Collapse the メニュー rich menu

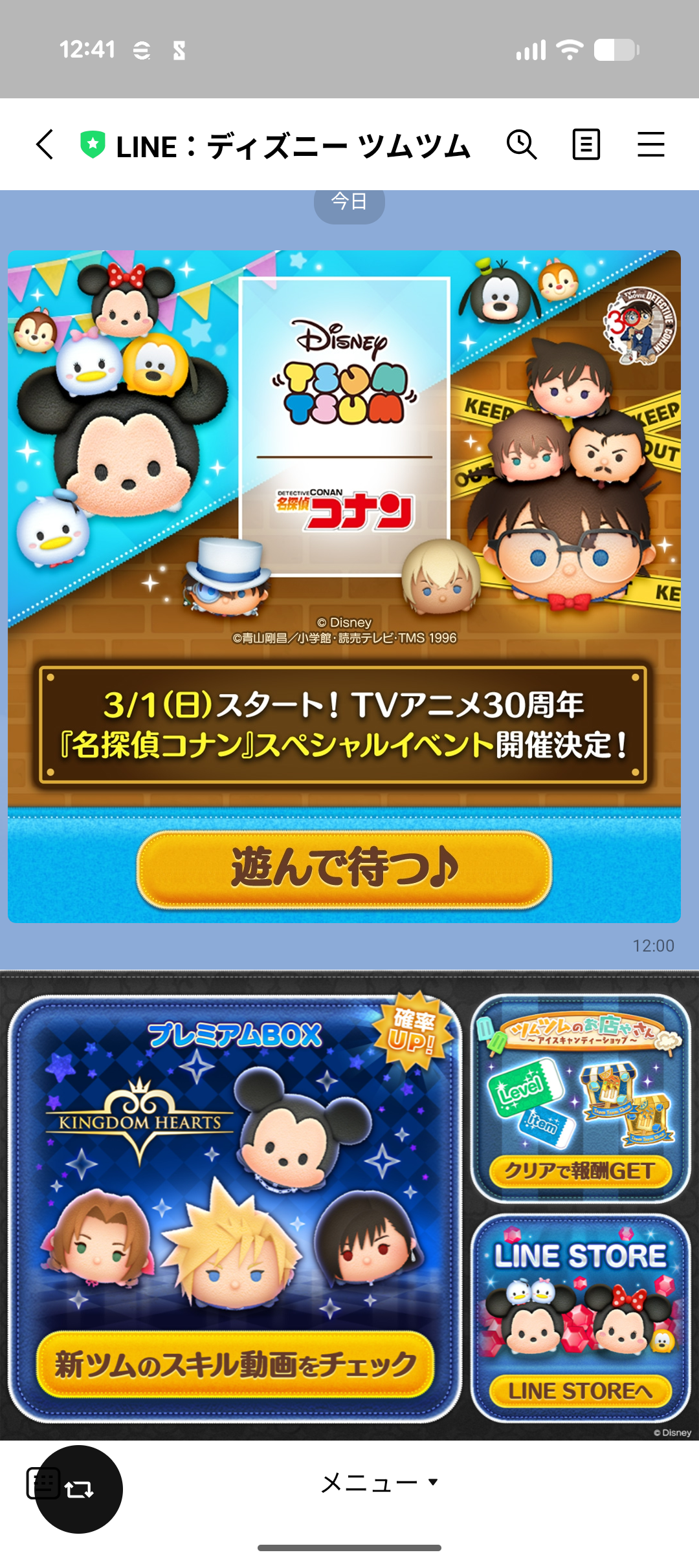[x=379, y=1483]
